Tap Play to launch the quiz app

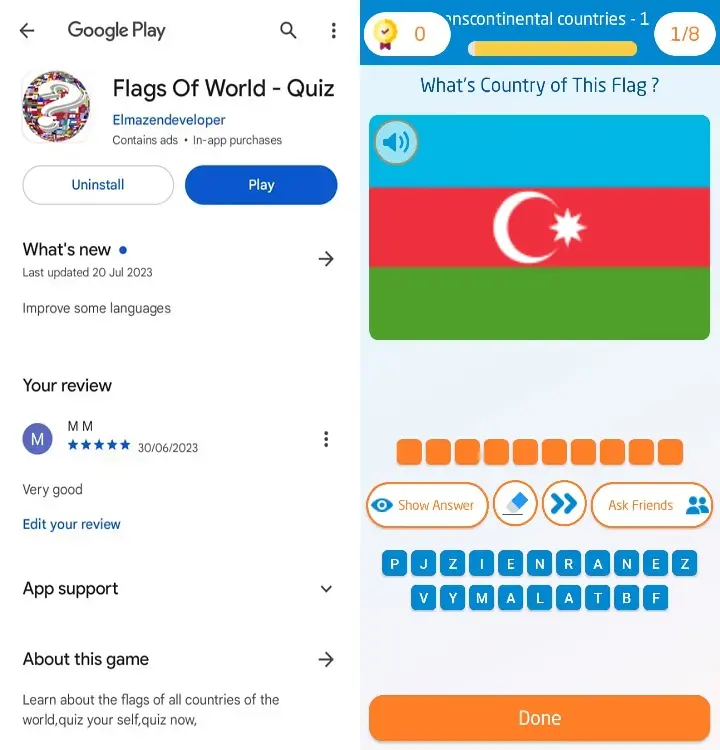[x=261, y=185]
